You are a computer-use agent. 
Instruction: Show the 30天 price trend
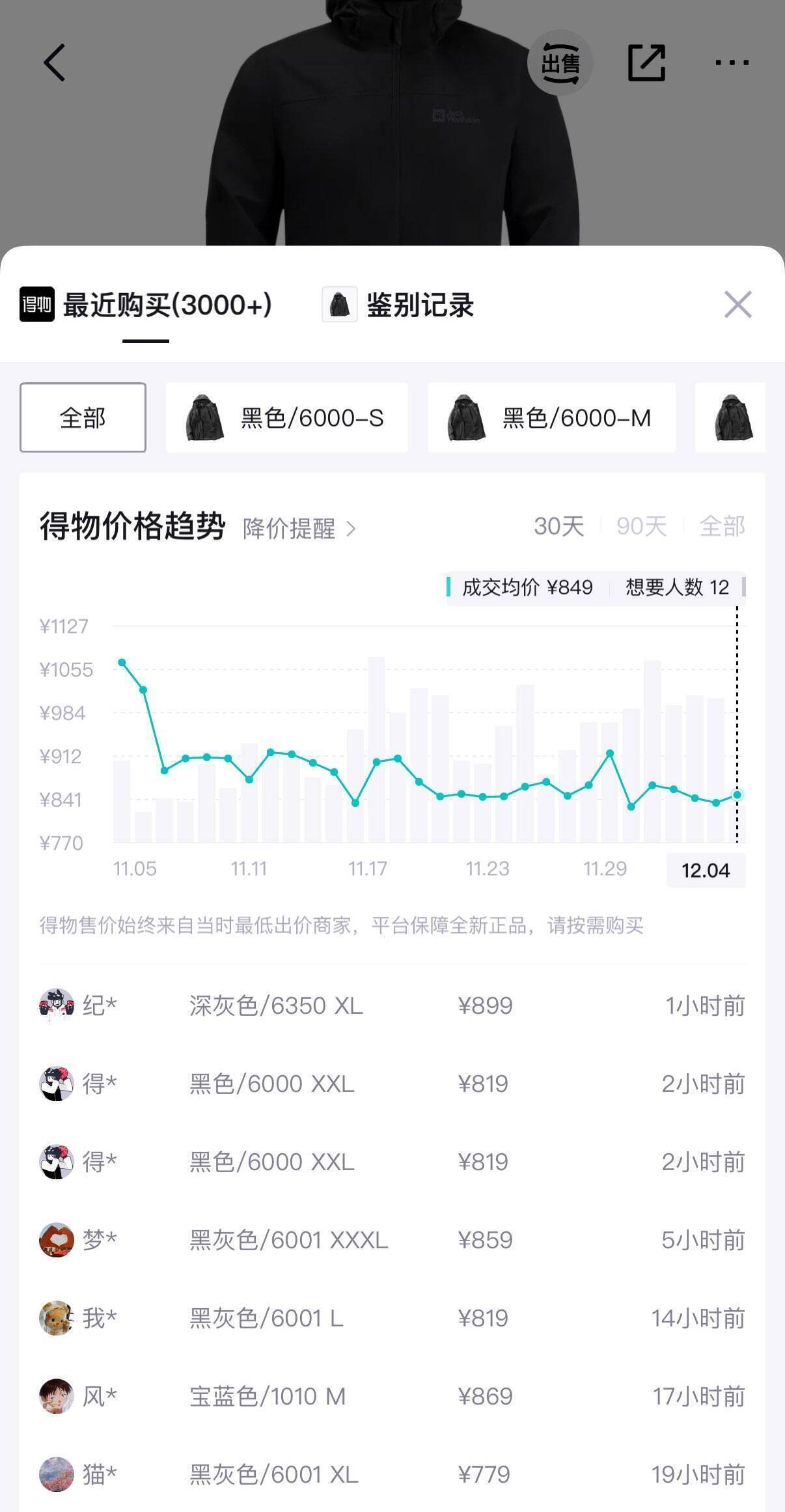click(x=558, y=526)
